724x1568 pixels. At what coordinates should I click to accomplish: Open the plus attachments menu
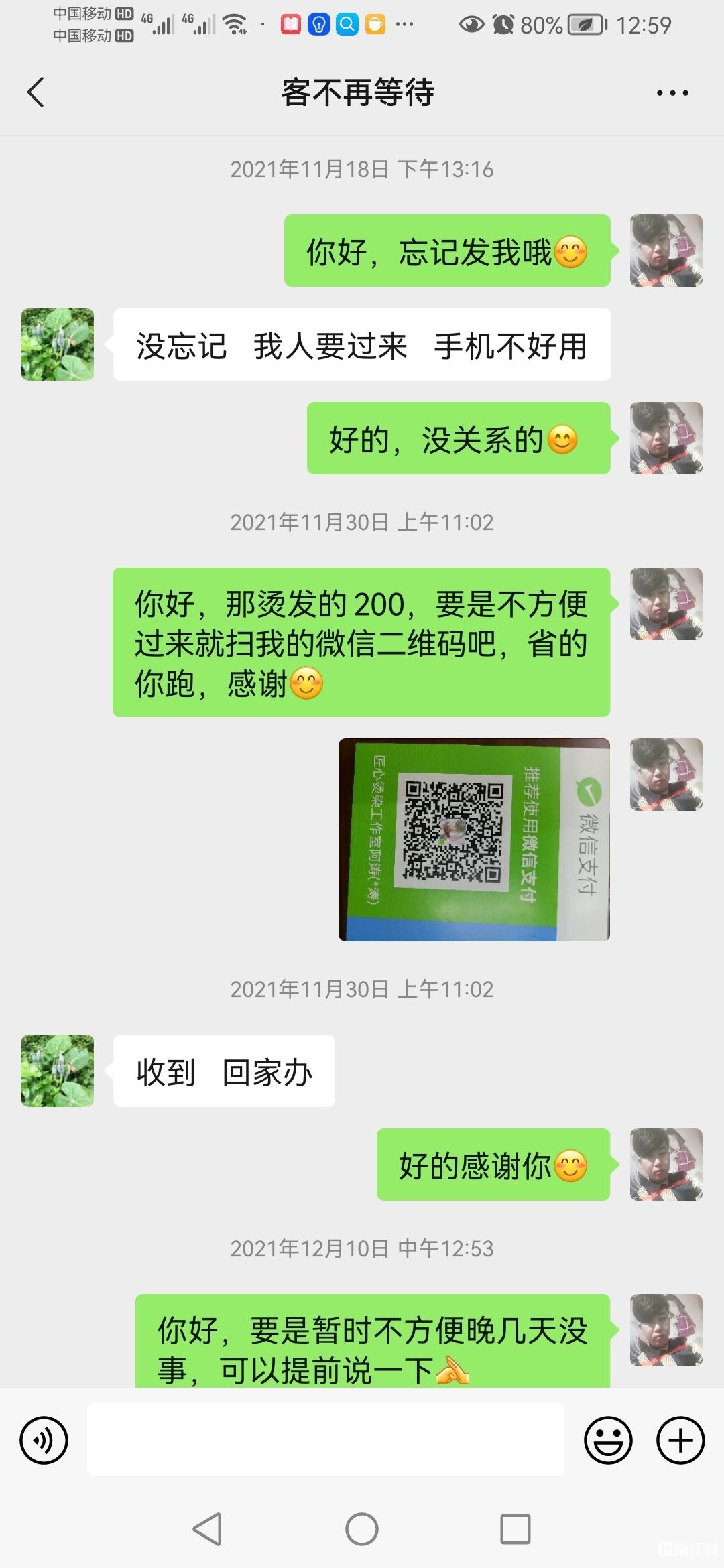pos(680,1440)
